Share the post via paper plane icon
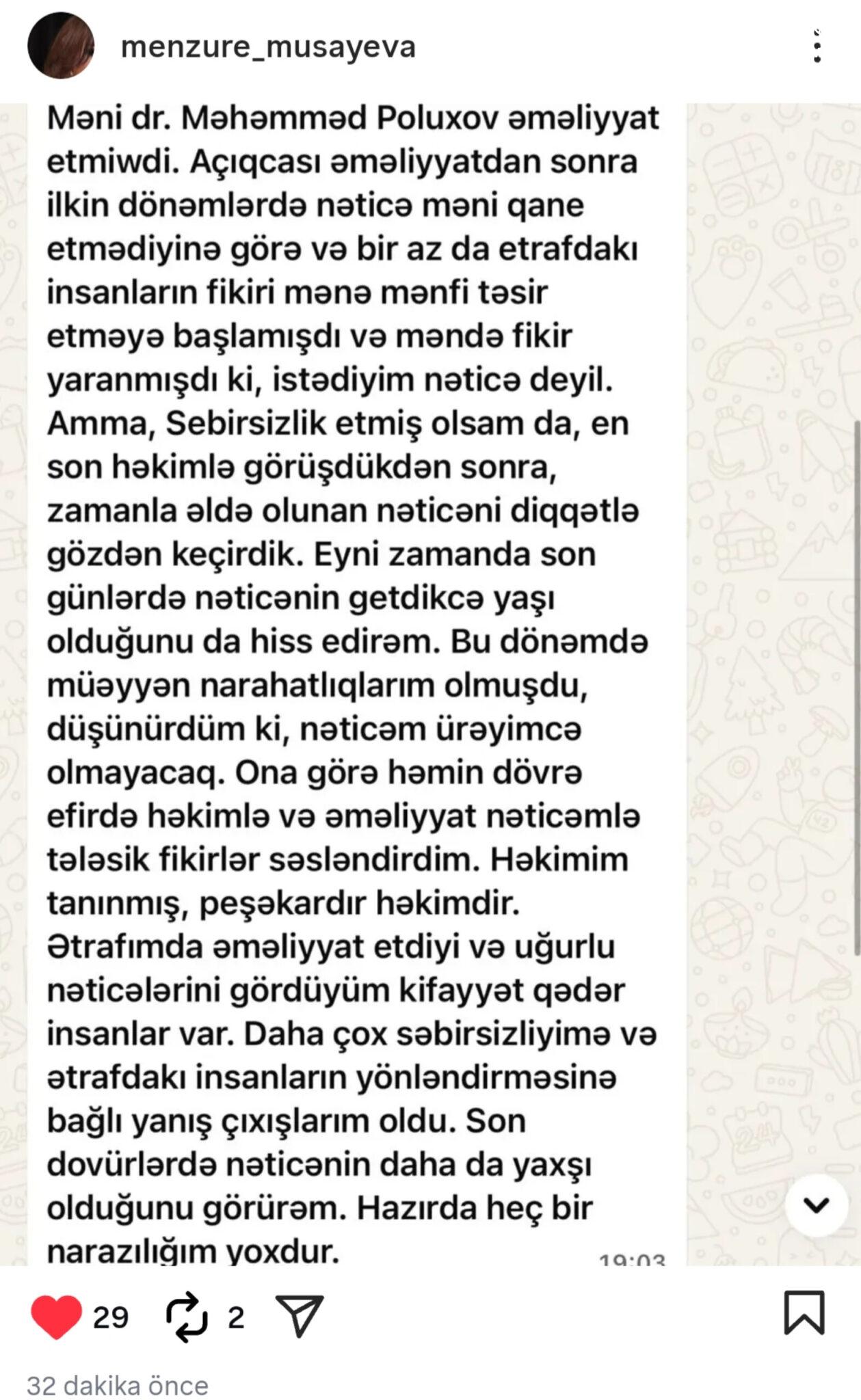 click(299, 1316)
